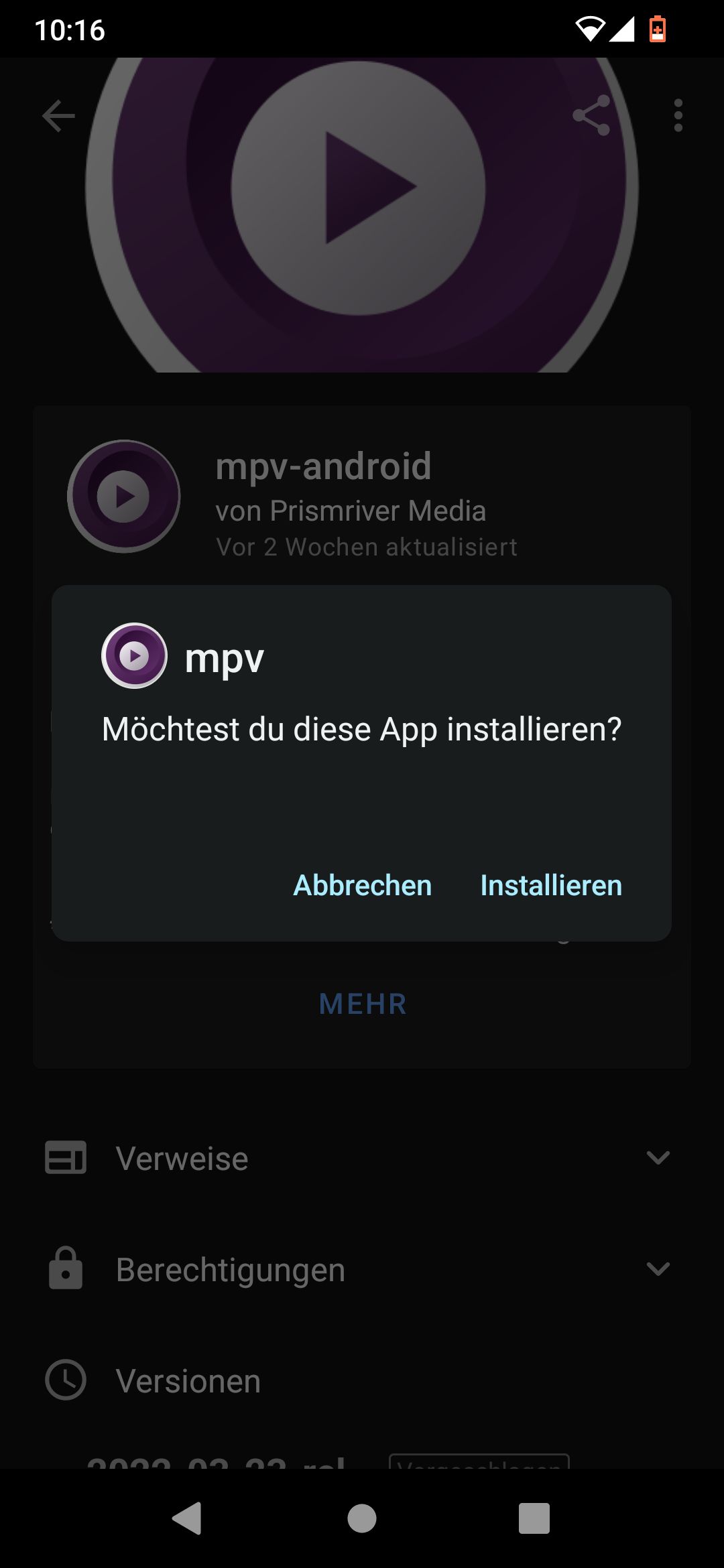
Task: Expand the Berechtigungen section
Action: tap(658, 1268)
